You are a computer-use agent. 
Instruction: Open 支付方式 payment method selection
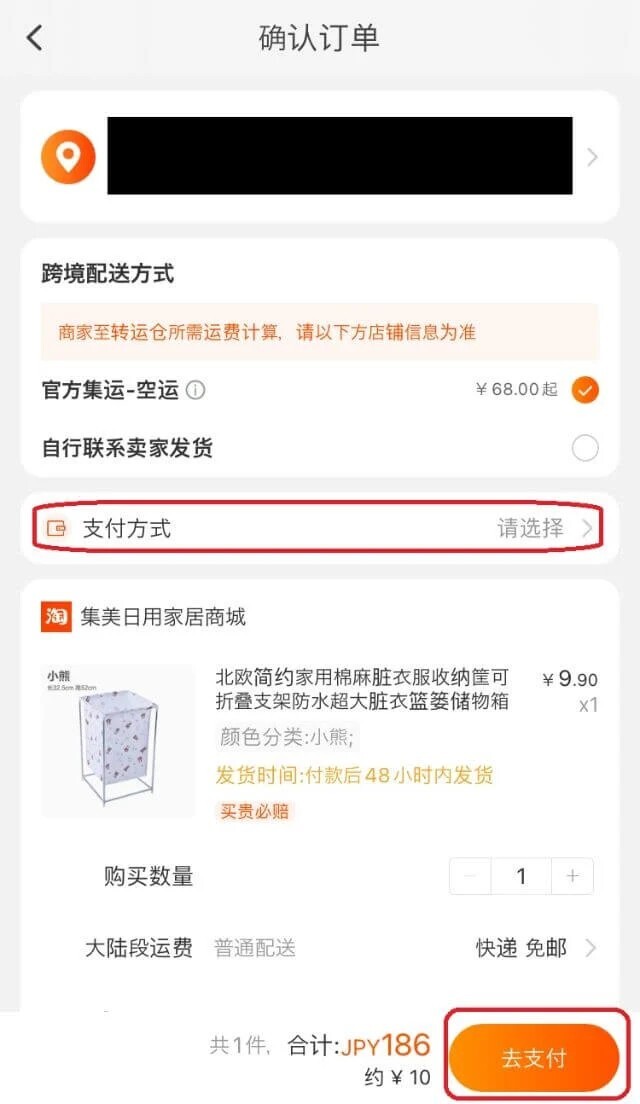[320, 529]
